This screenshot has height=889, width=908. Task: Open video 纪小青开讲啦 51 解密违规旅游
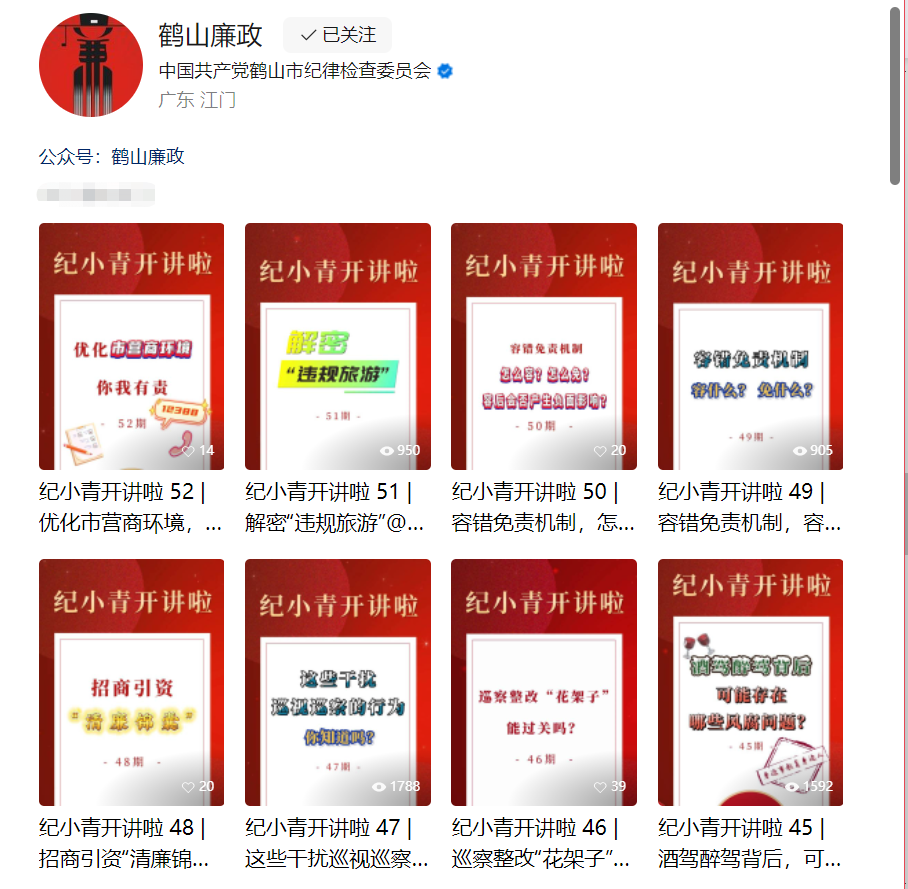click(x=337, y=346)
